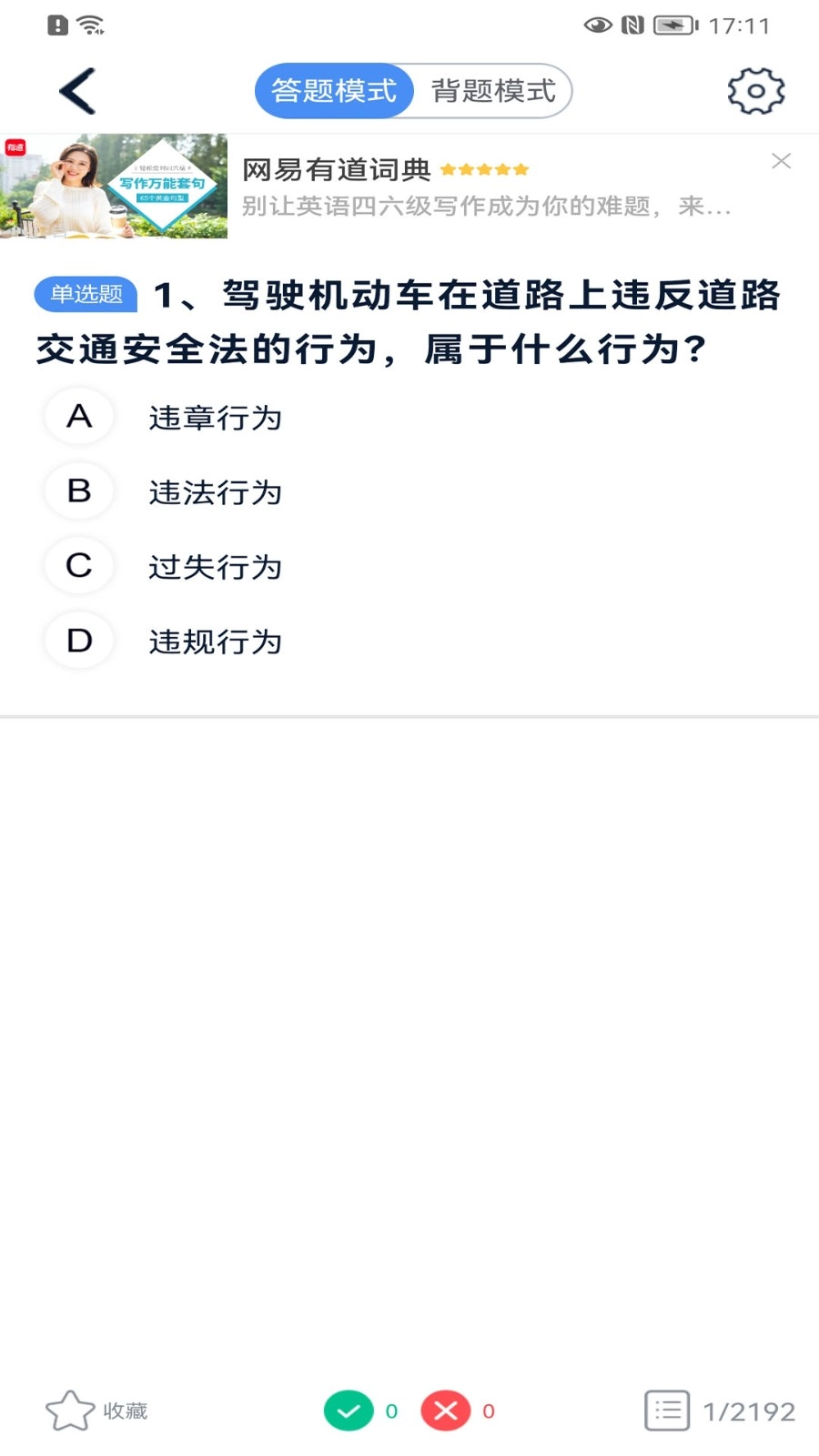Viewport: 819px width, 1456px height.
Task: Tap the five-star rating in the ad
Action: [x=485, y=169]
